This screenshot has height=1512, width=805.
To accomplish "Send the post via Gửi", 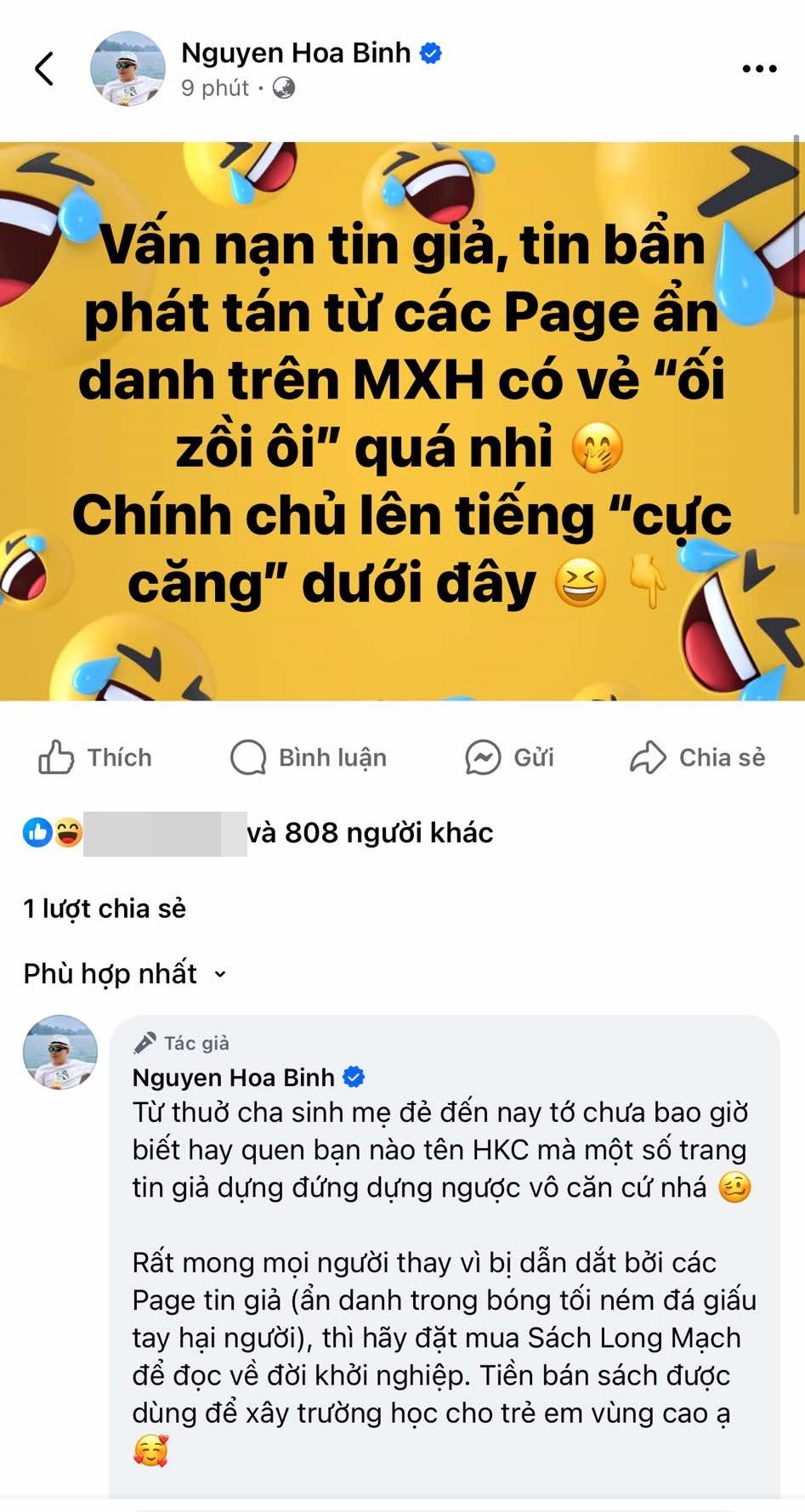I will point(509,757).
